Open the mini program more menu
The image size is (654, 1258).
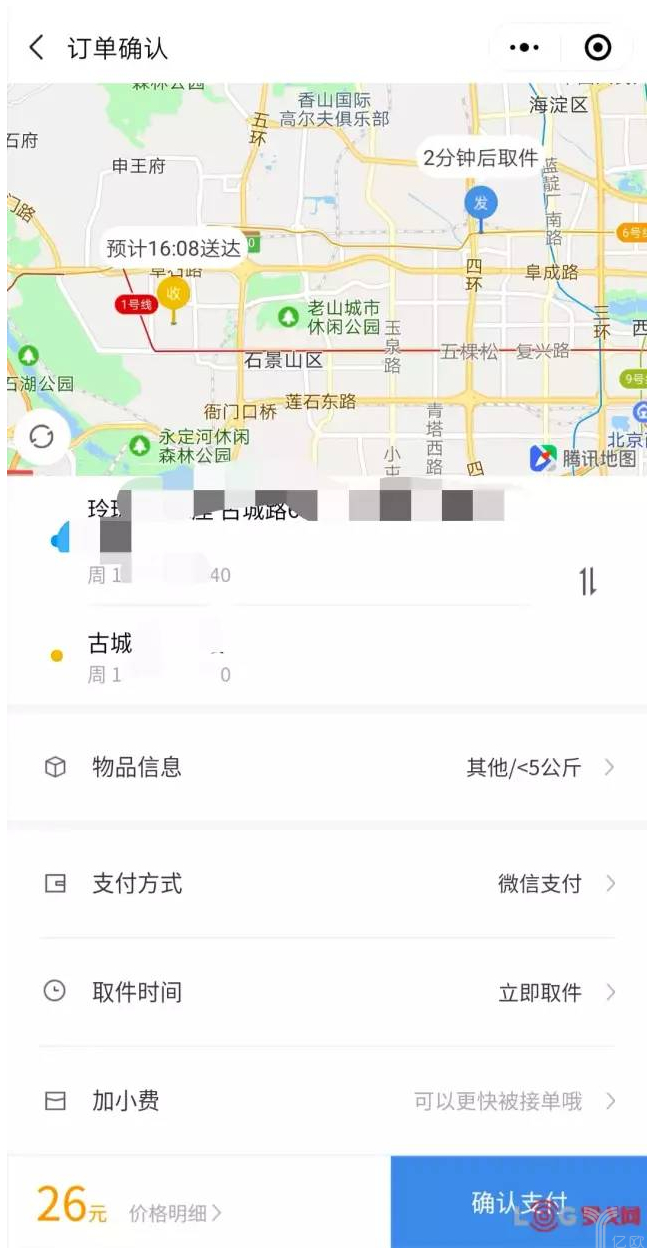coord(525,48)
